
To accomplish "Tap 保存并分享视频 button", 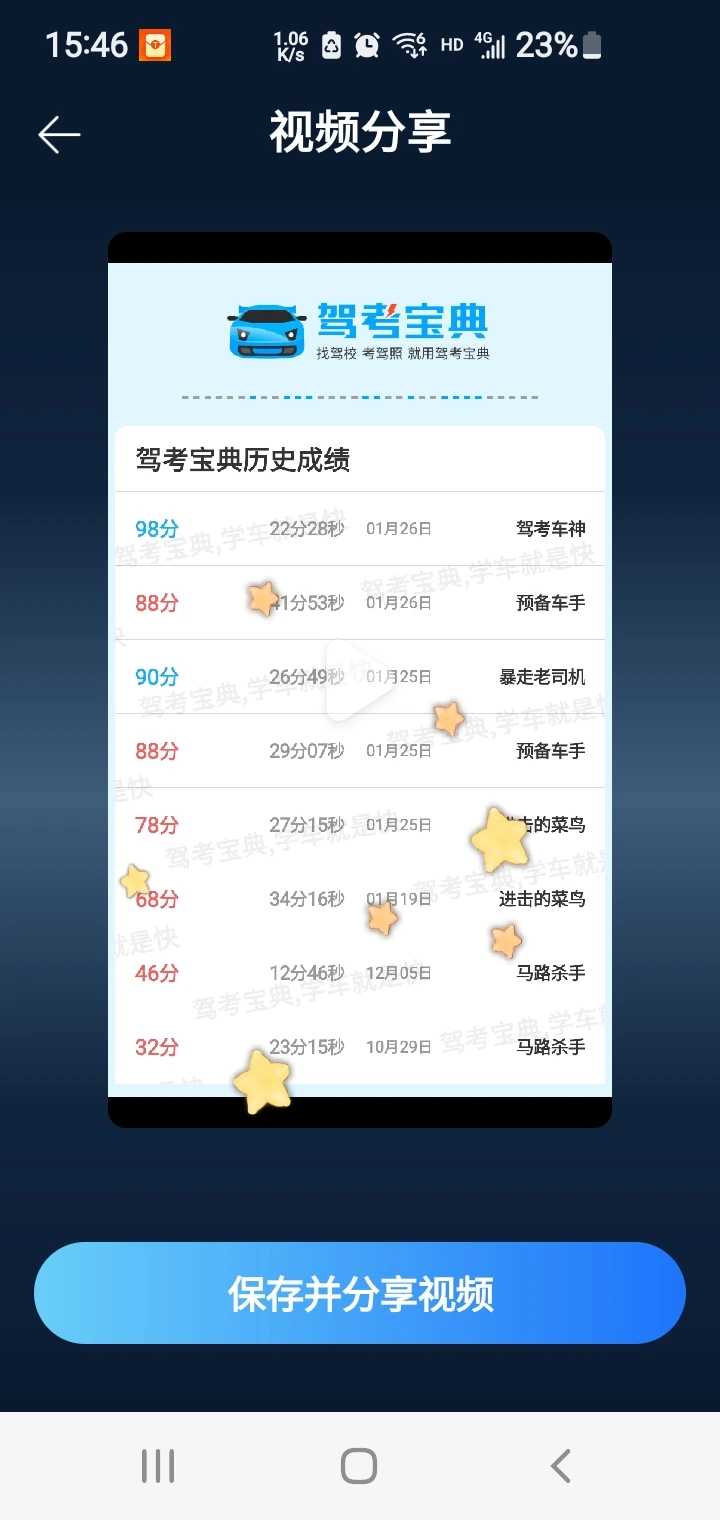I will [360, 1293].
